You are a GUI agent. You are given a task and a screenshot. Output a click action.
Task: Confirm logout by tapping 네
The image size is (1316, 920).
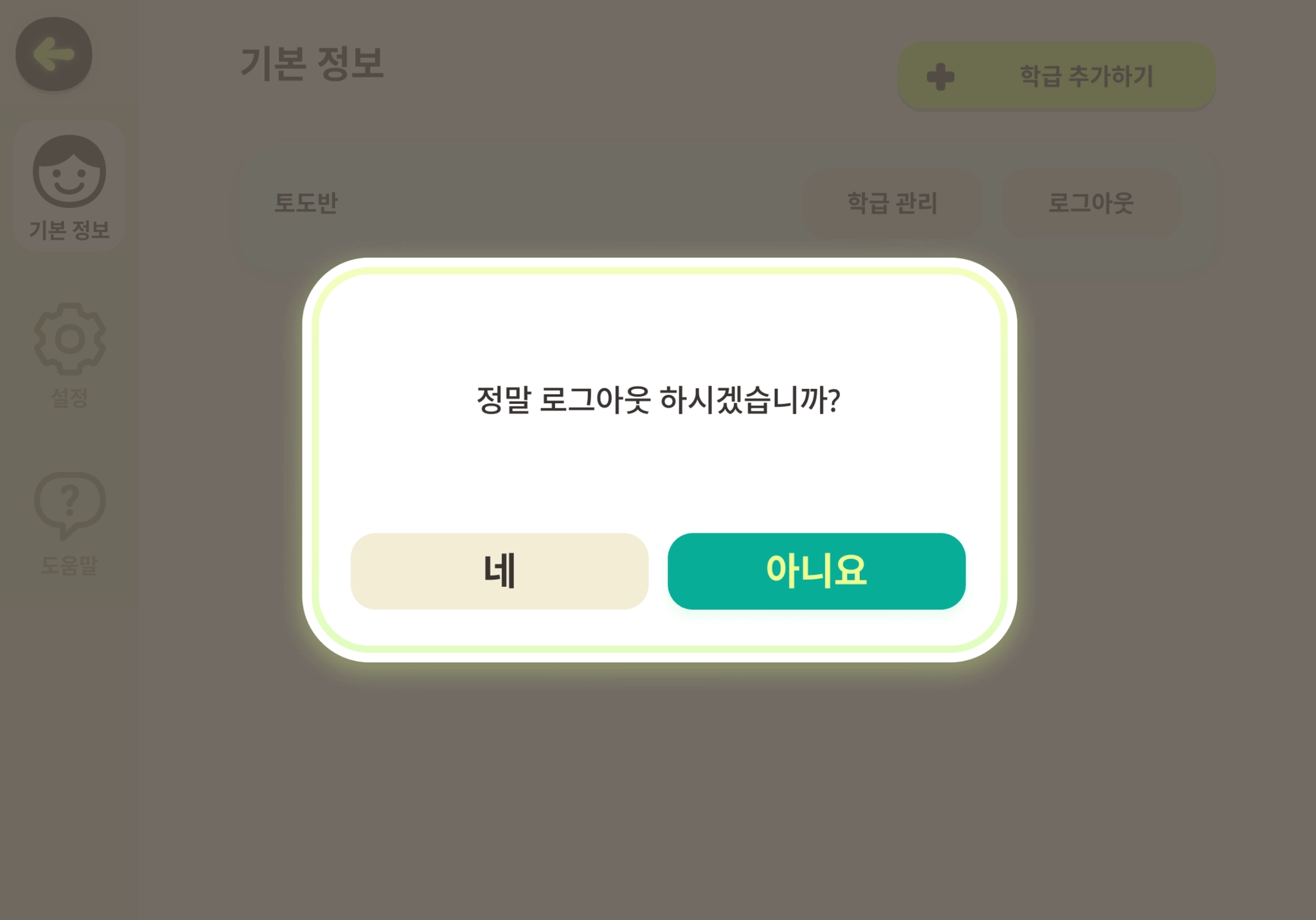click(x=499, y=571)
